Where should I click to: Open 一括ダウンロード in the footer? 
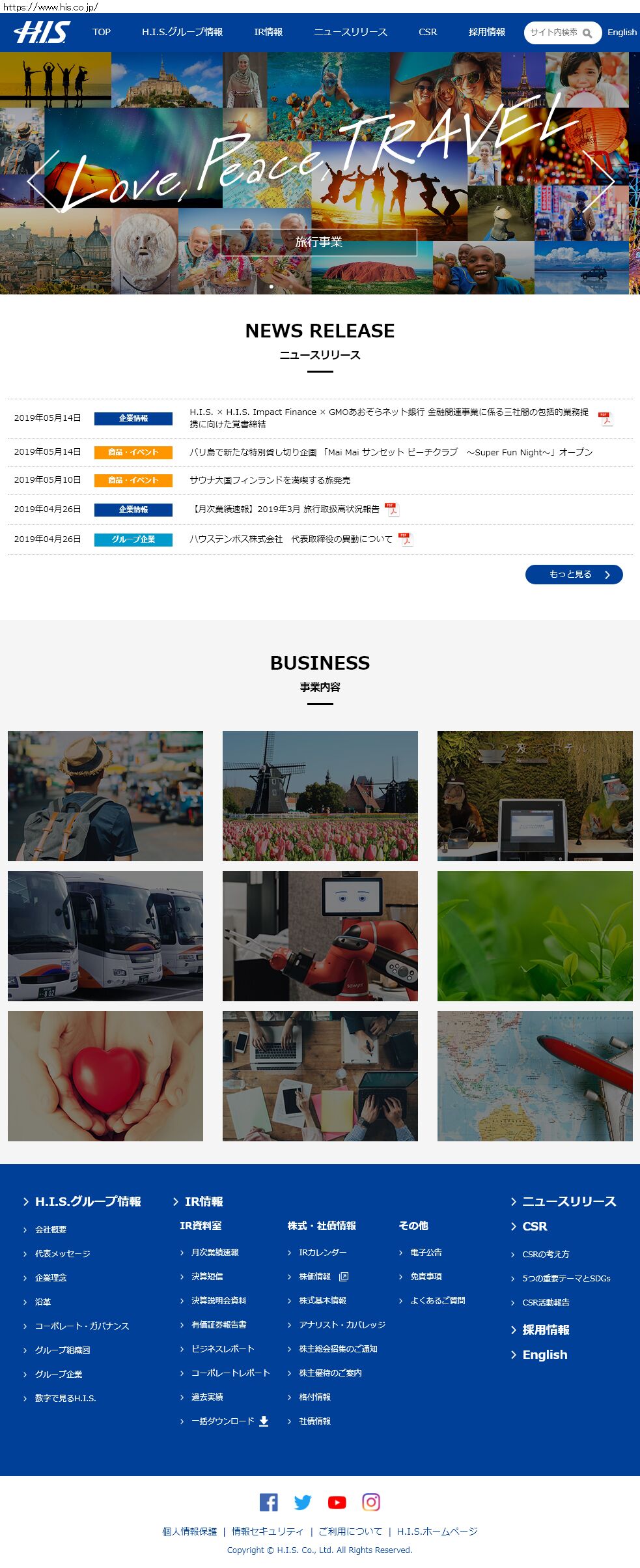coord(224,1421)
